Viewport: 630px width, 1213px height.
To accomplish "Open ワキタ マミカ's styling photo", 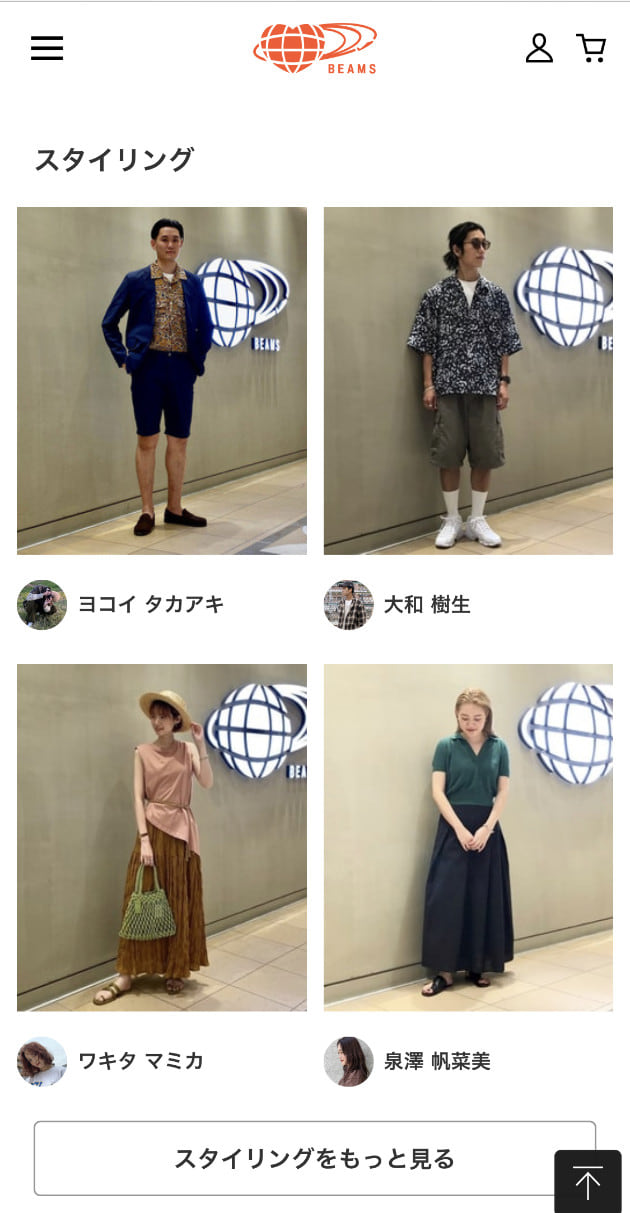I will (x=162, y=837).
